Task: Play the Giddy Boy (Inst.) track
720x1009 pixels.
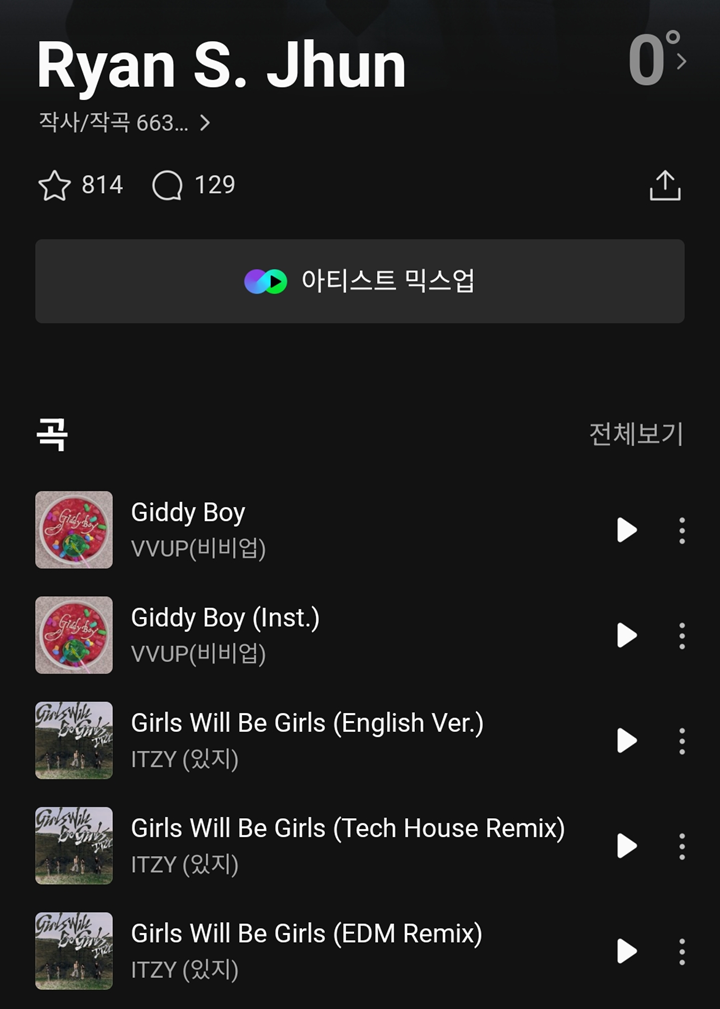Action: point(627,635)
